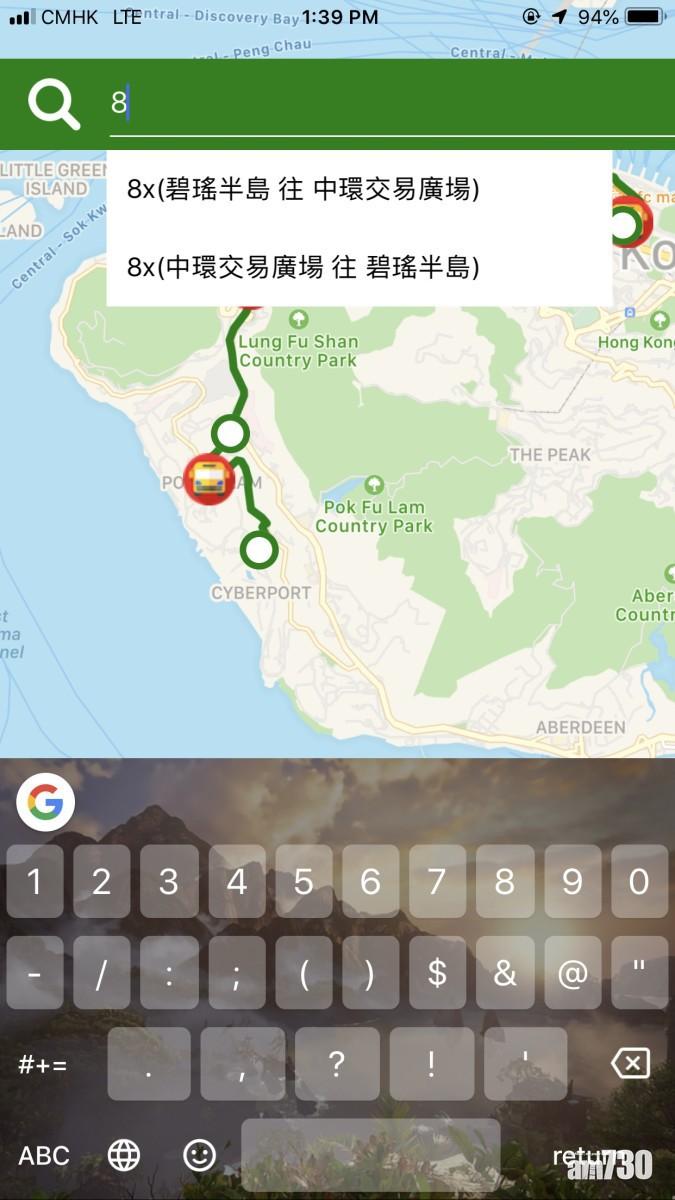Select 8x 中環交易廣場 往 碧瑤半島 suggestion

(x=304, y=267)
